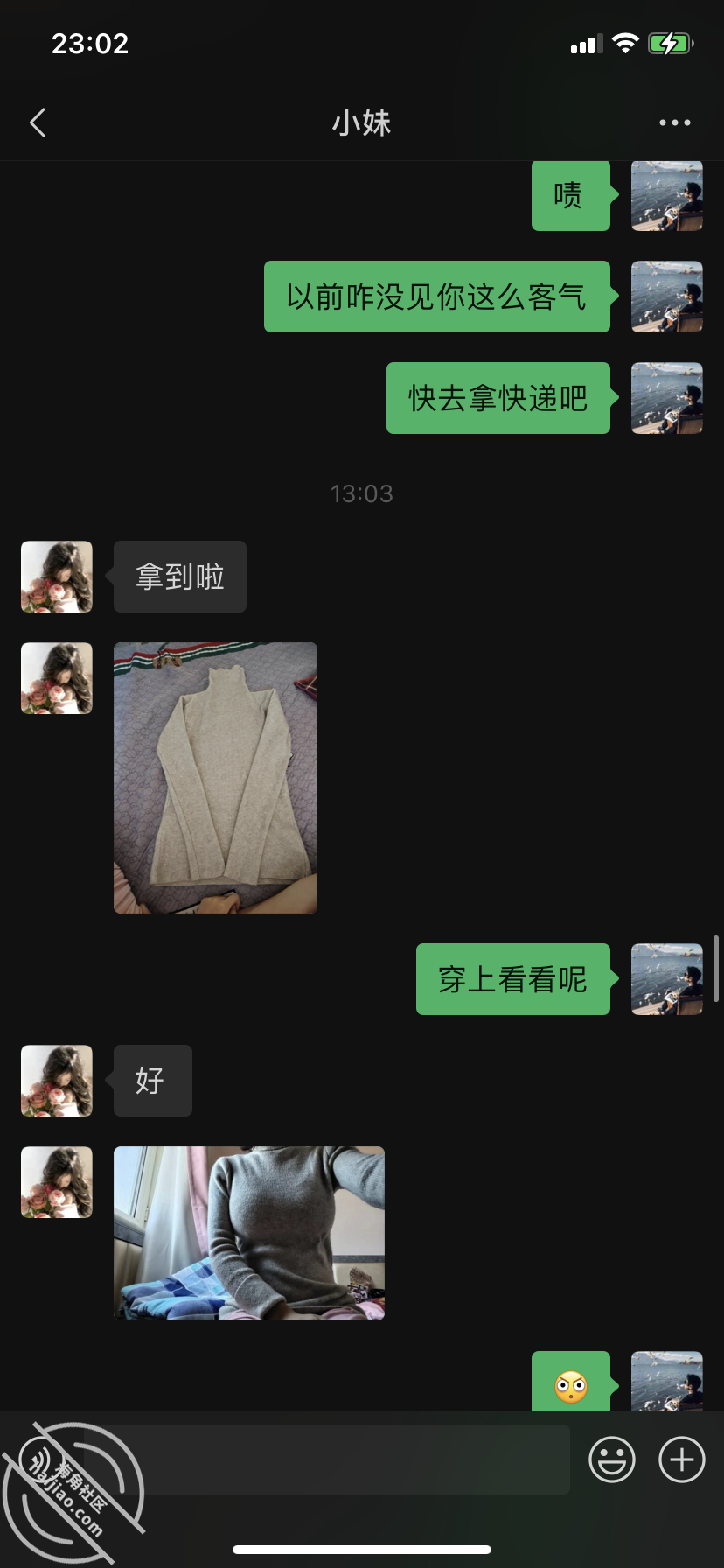Tap your own seaside avatar beside 喷
This screenshot has height=1568, width=724.
click(667, 195)
